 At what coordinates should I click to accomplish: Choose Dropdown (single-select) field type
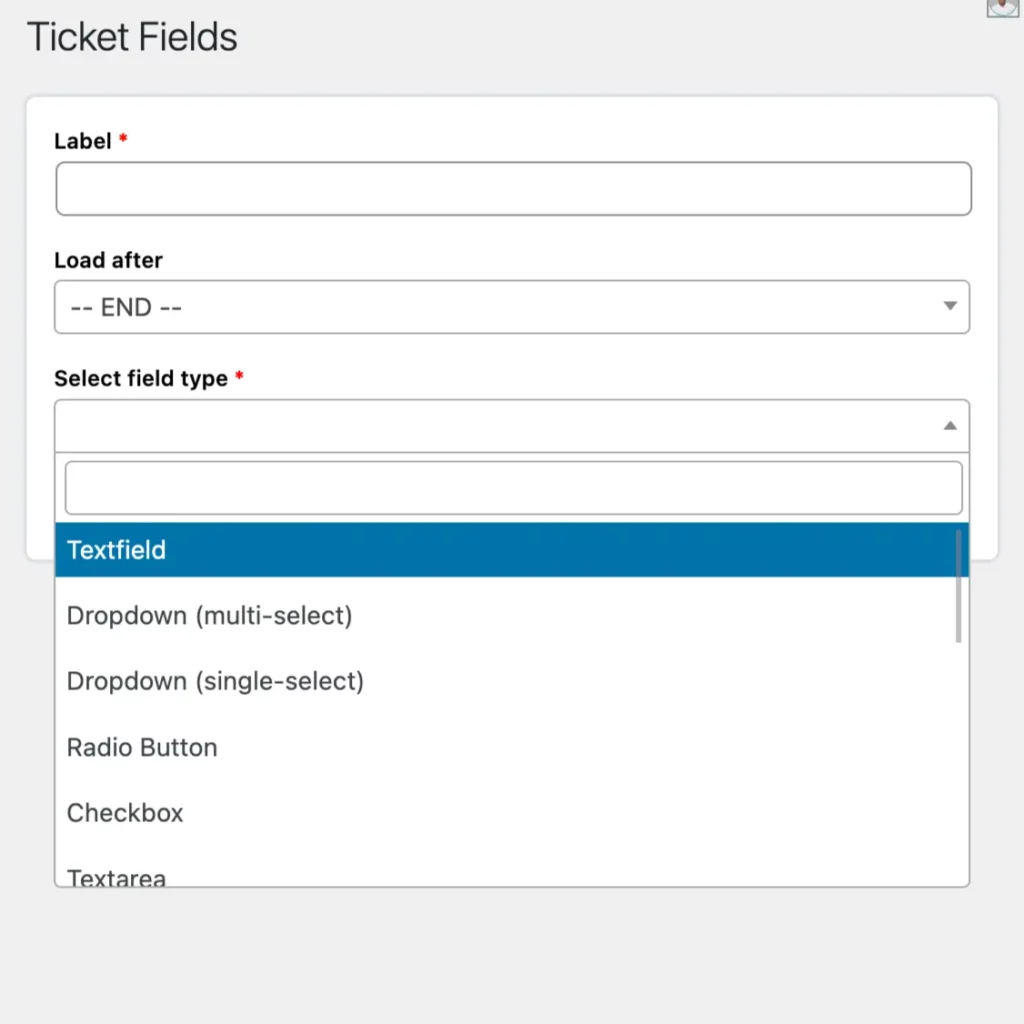[505, 682]
